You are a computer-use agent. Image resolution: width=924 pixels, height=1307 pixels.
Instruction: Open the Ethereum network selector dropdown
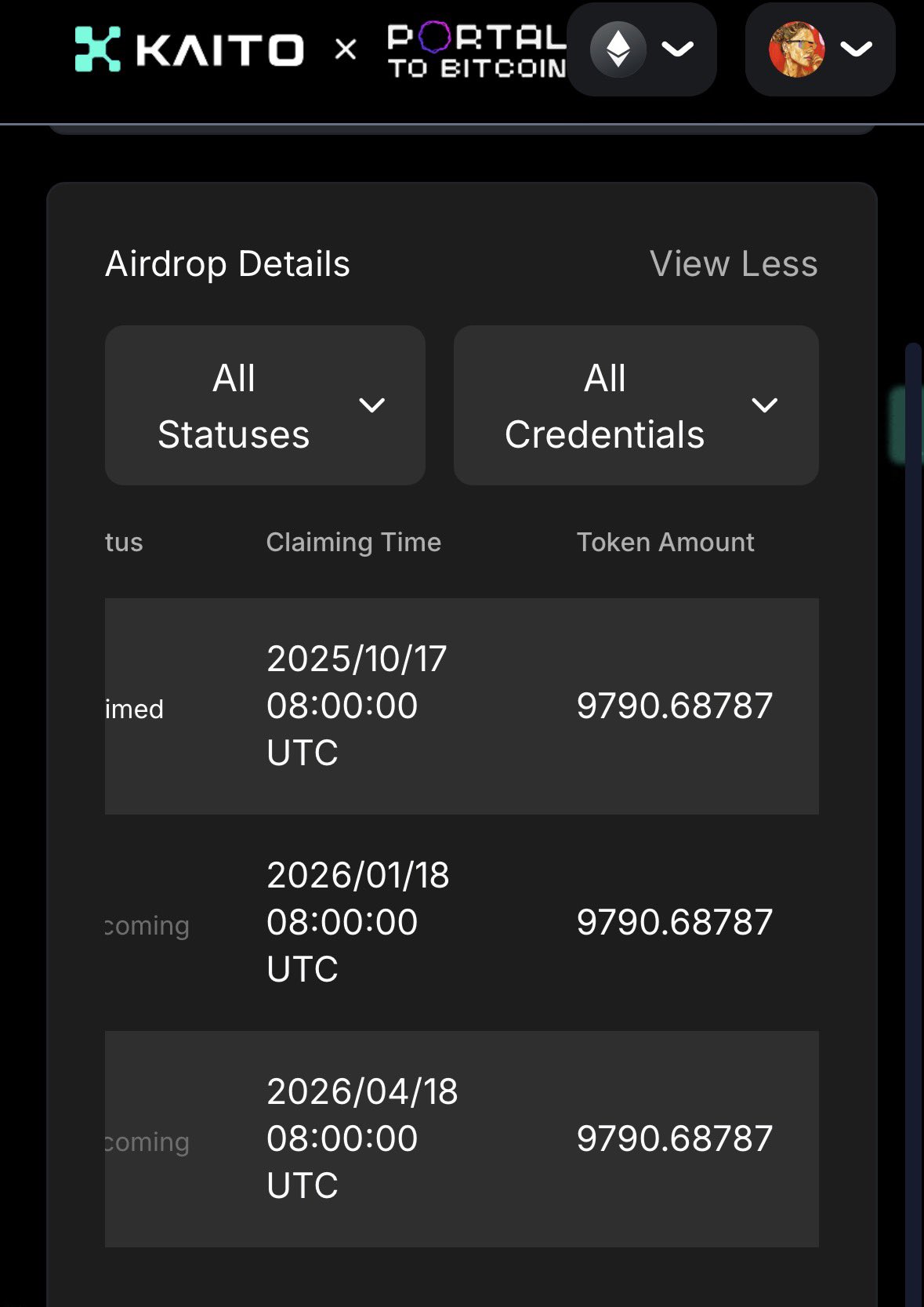click(x=641, y=49)
